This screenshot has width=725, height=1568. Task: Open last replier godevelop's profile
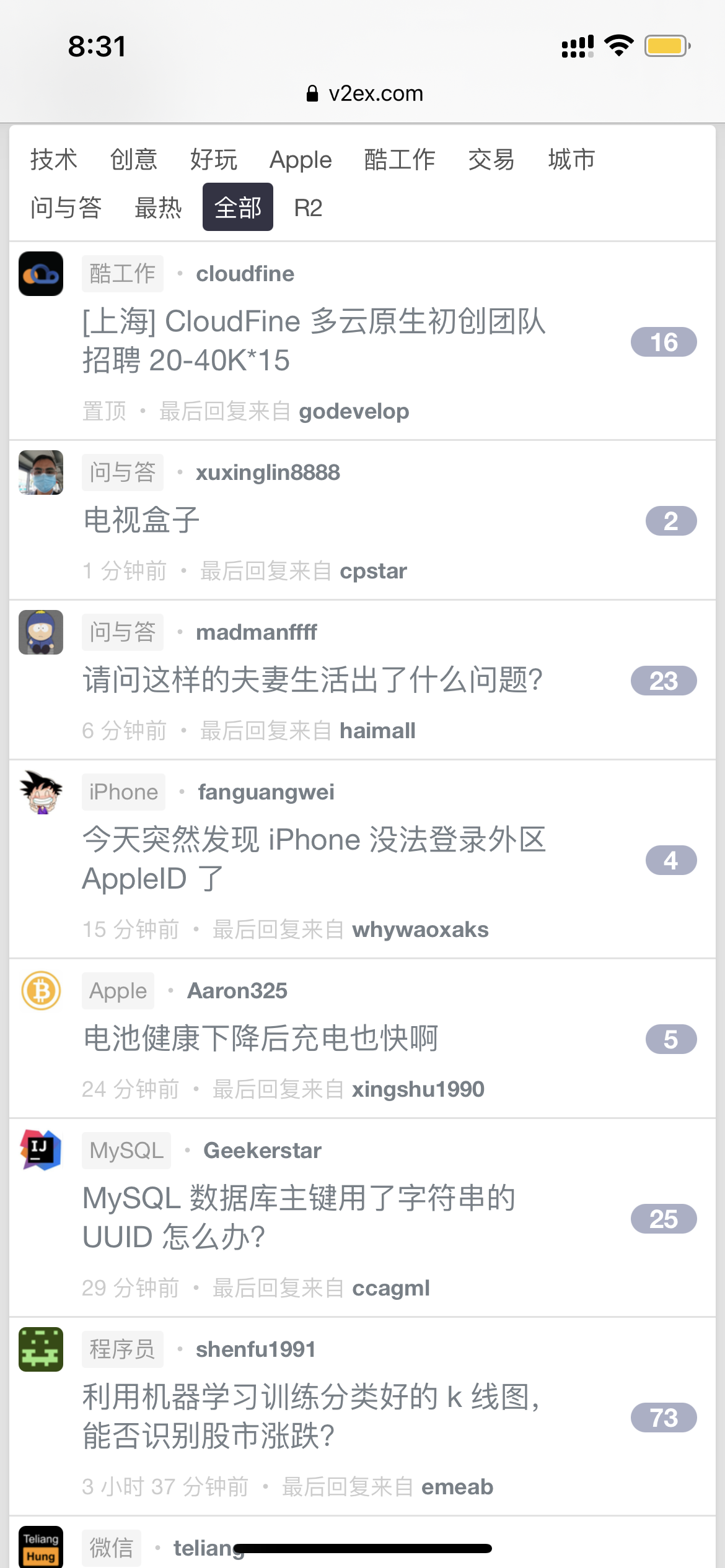point(354,411)
